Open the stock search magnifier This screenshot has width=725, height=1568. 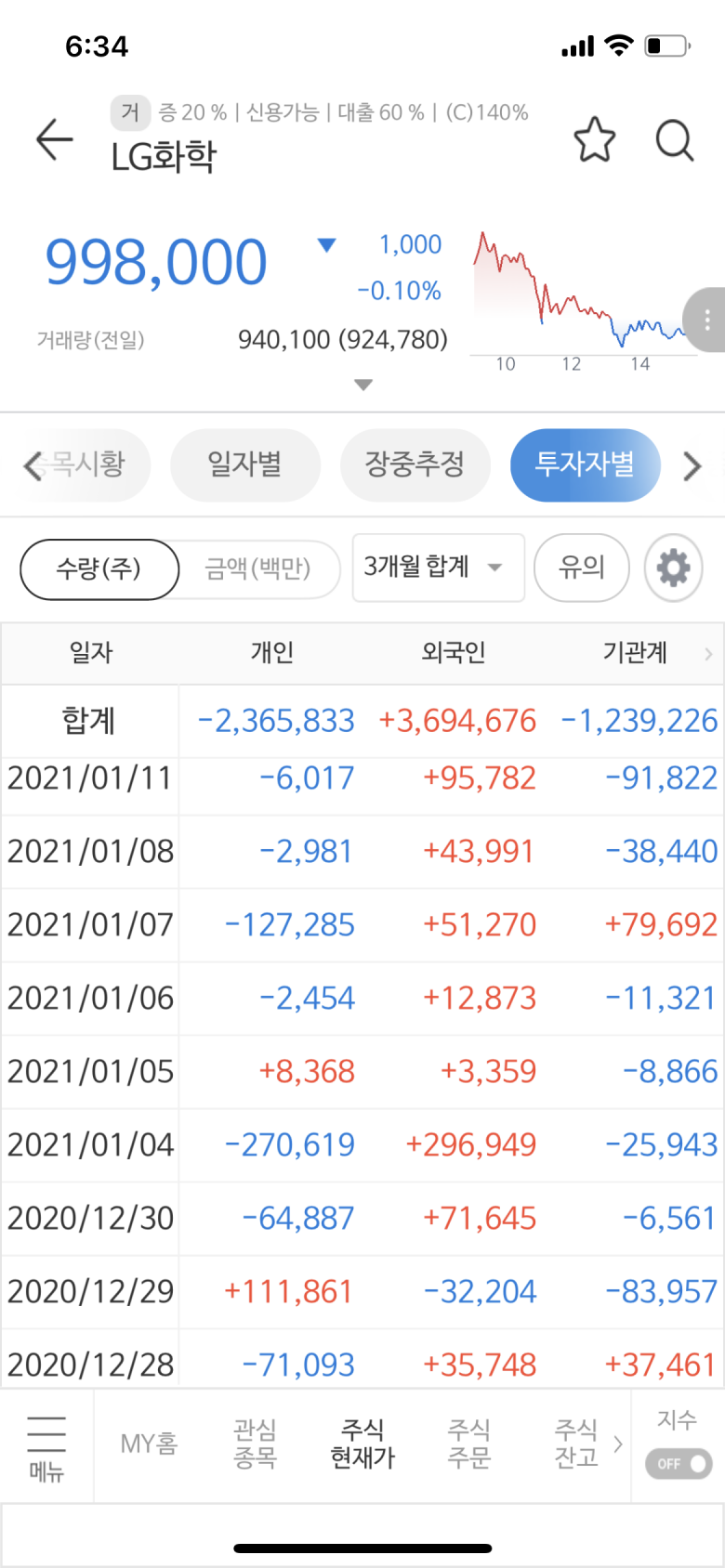[x=675, y=140]
